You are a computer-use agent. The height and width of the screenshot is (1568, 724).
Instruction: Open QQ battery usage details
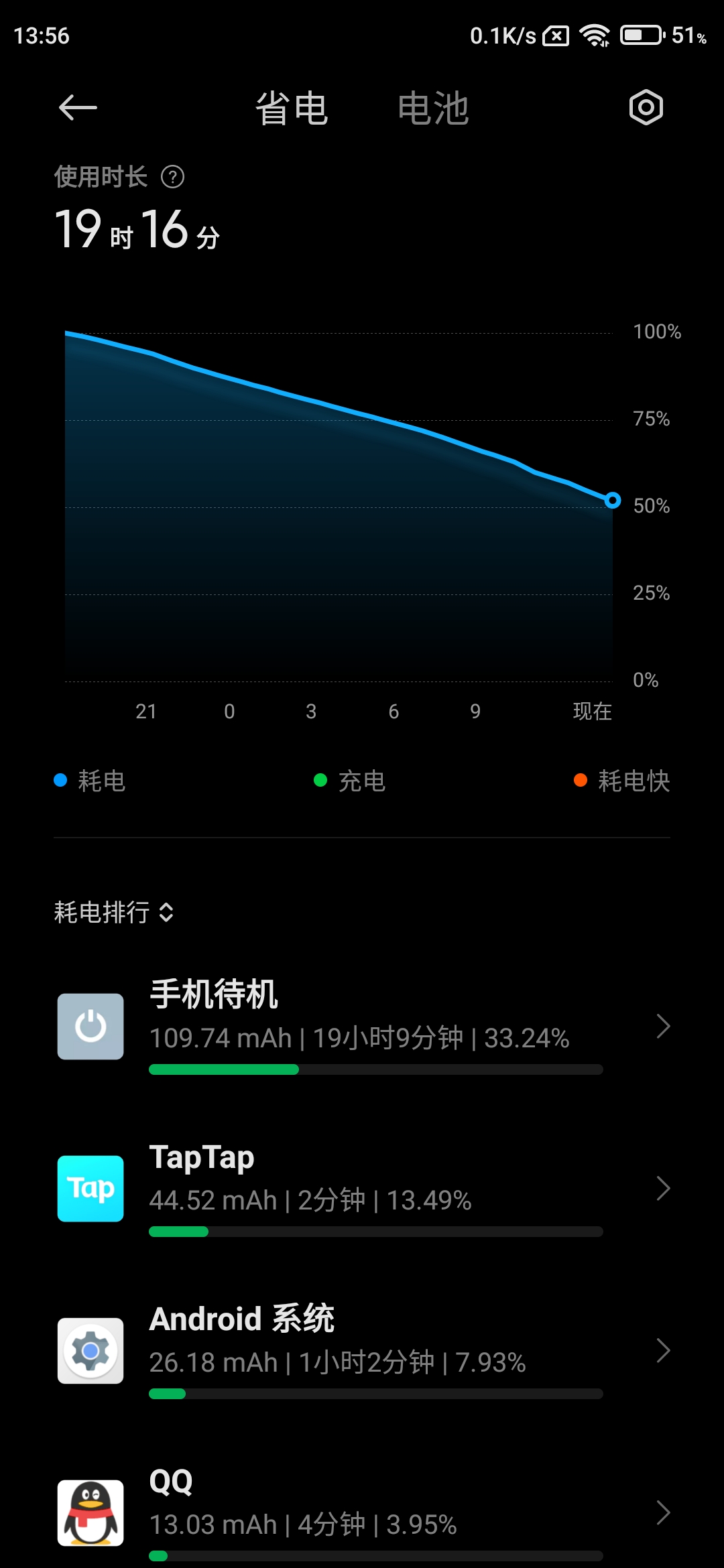coord(362,1512)
